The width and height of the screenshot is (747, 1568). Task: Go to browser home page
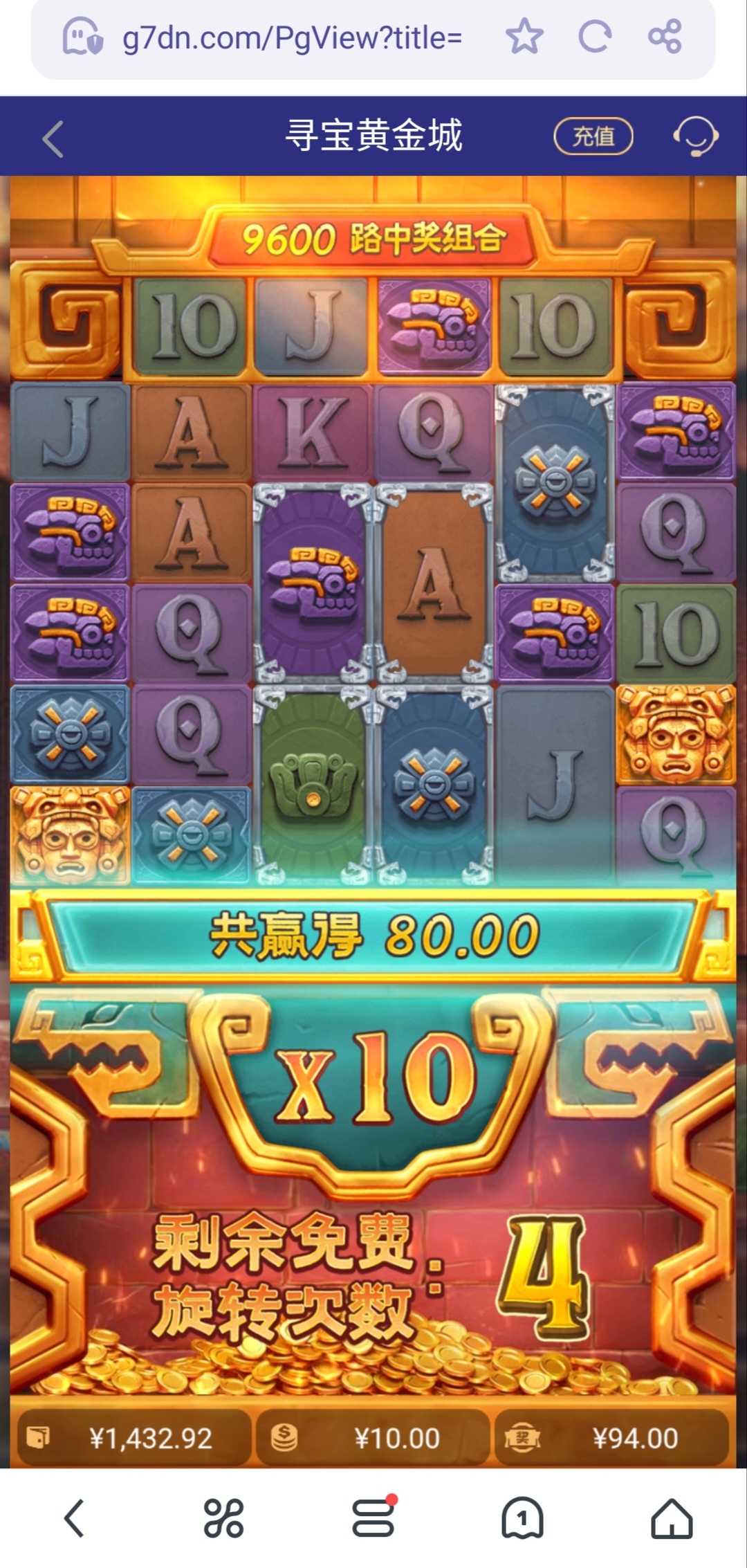click(x=672, y=1519)
